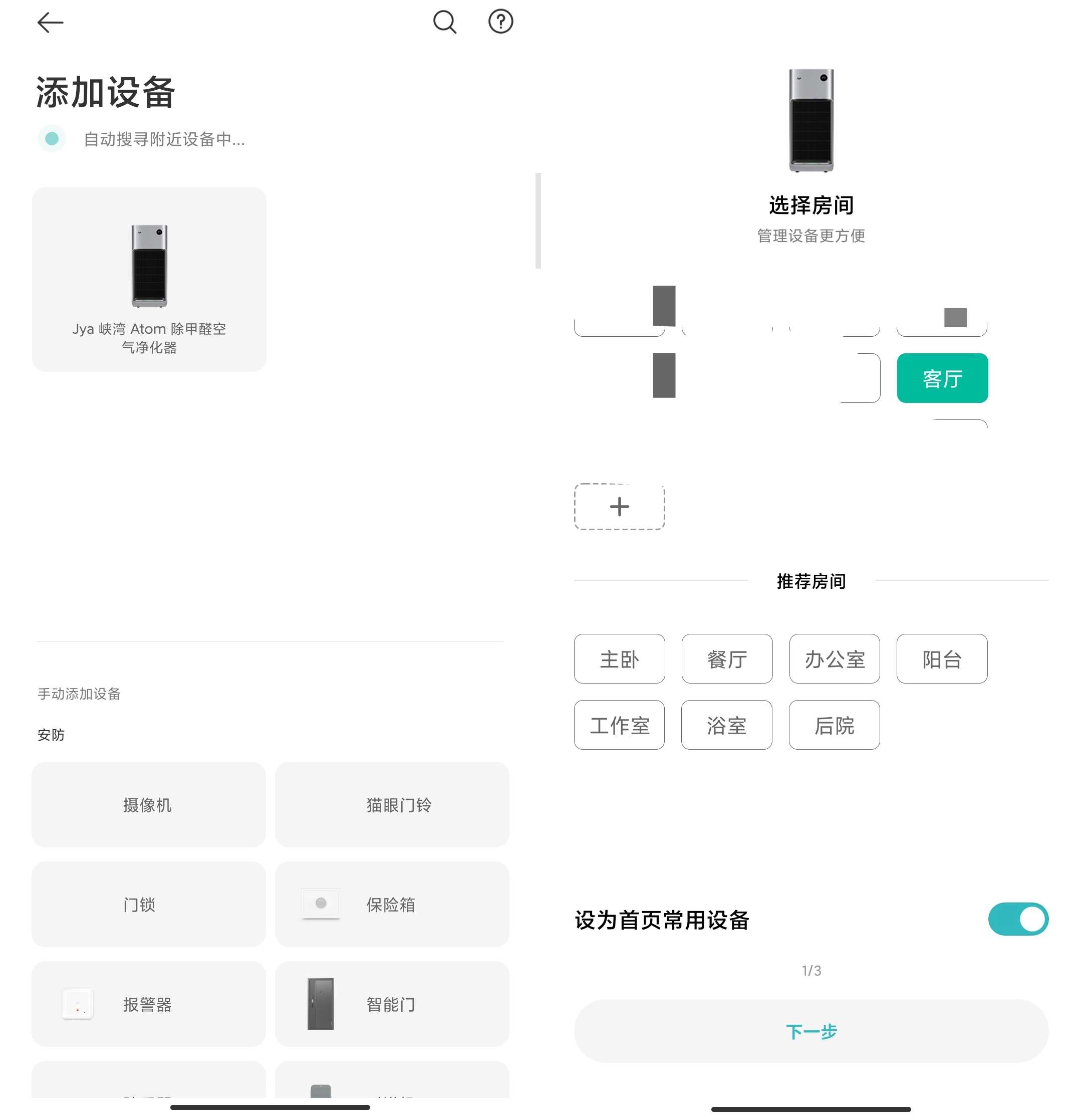The height and width of the screenshot is (1120, 1082).
Task: Add a new room with plus button
Action: 619,507
